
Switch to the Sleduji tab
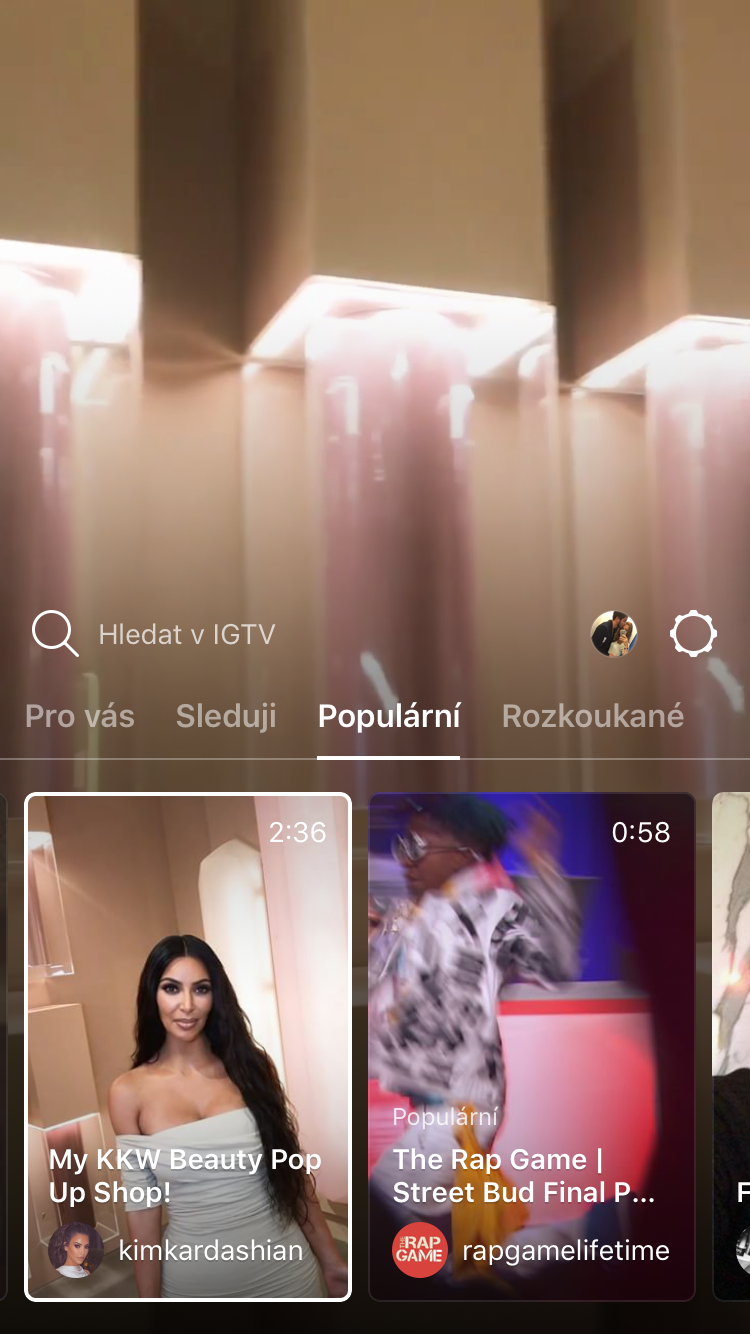[225, 716]
